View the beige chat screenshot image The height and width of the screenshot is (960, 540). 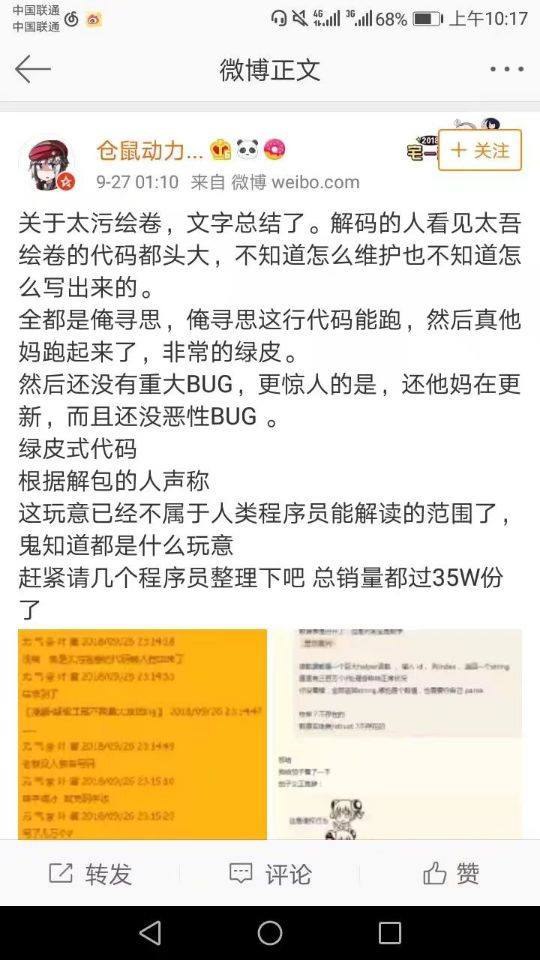pyautogui.click(x=397, y=733)
